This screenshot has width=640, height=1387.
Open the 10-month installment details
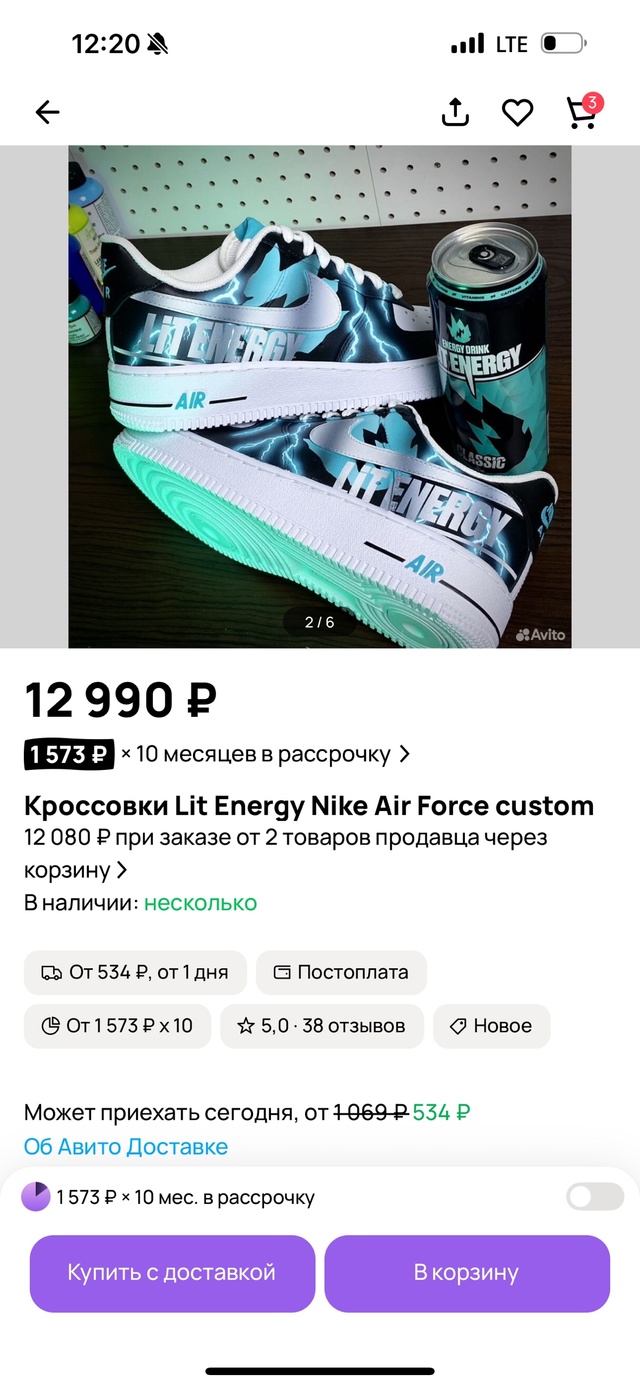pos(217,754)
